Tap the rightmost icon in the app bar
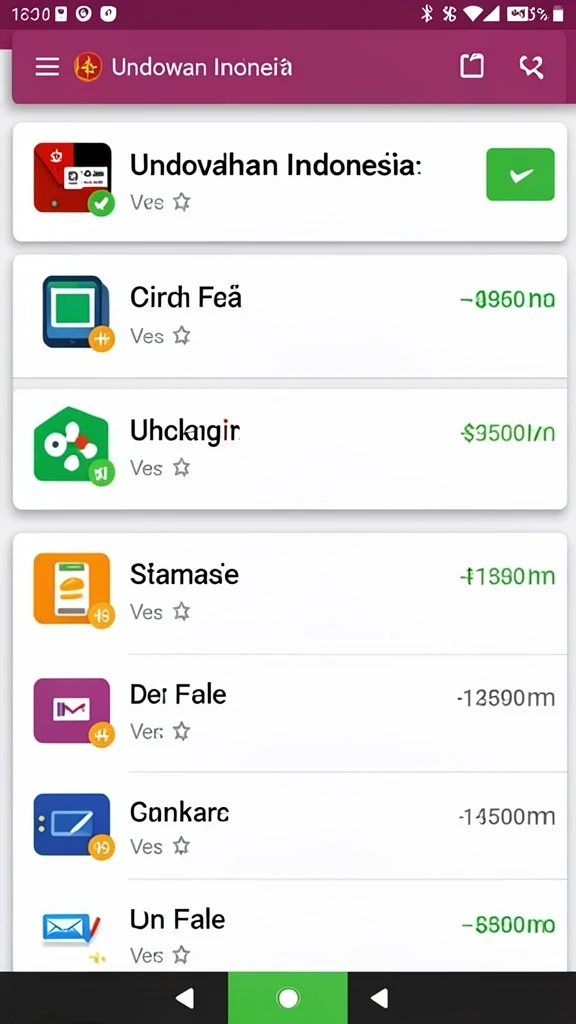 pos(531,67)
